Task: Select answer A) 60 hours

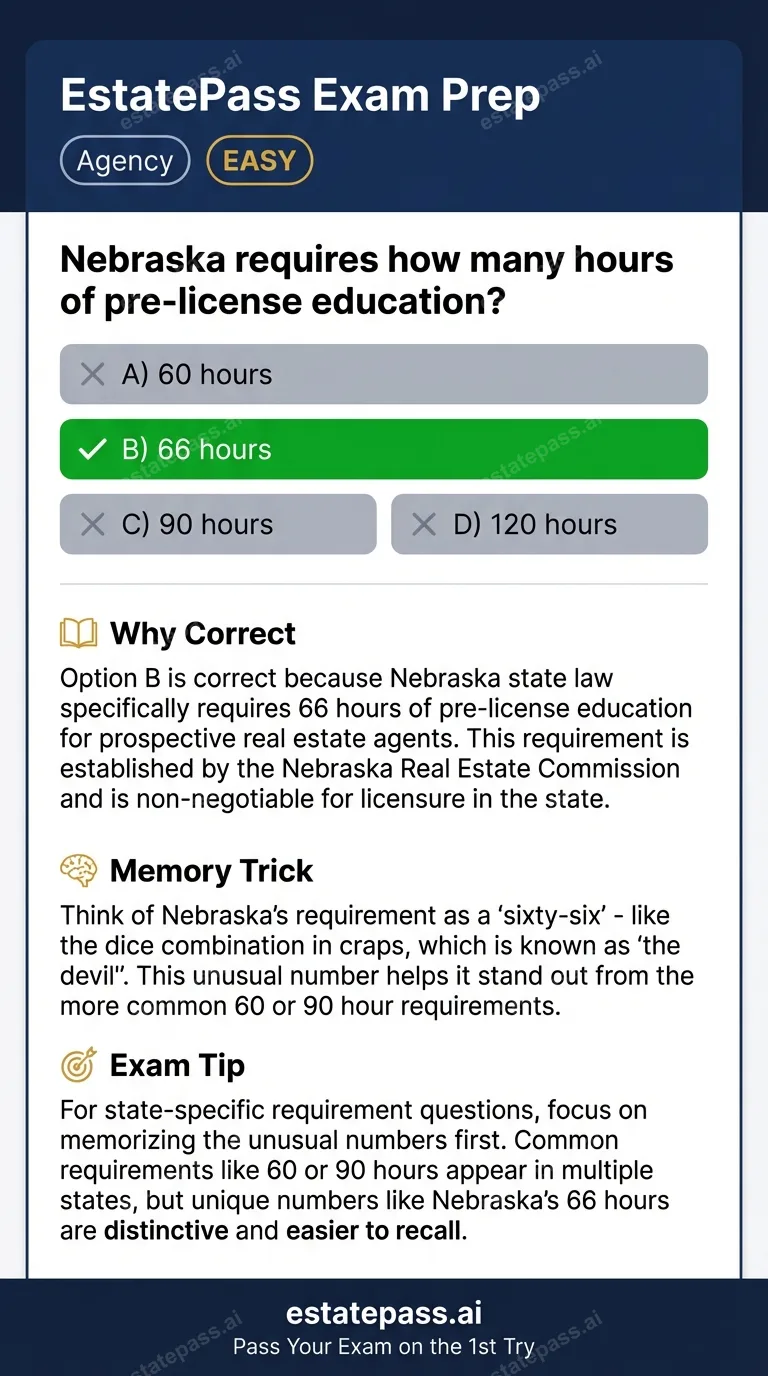Action: click(x=384, y=374)
